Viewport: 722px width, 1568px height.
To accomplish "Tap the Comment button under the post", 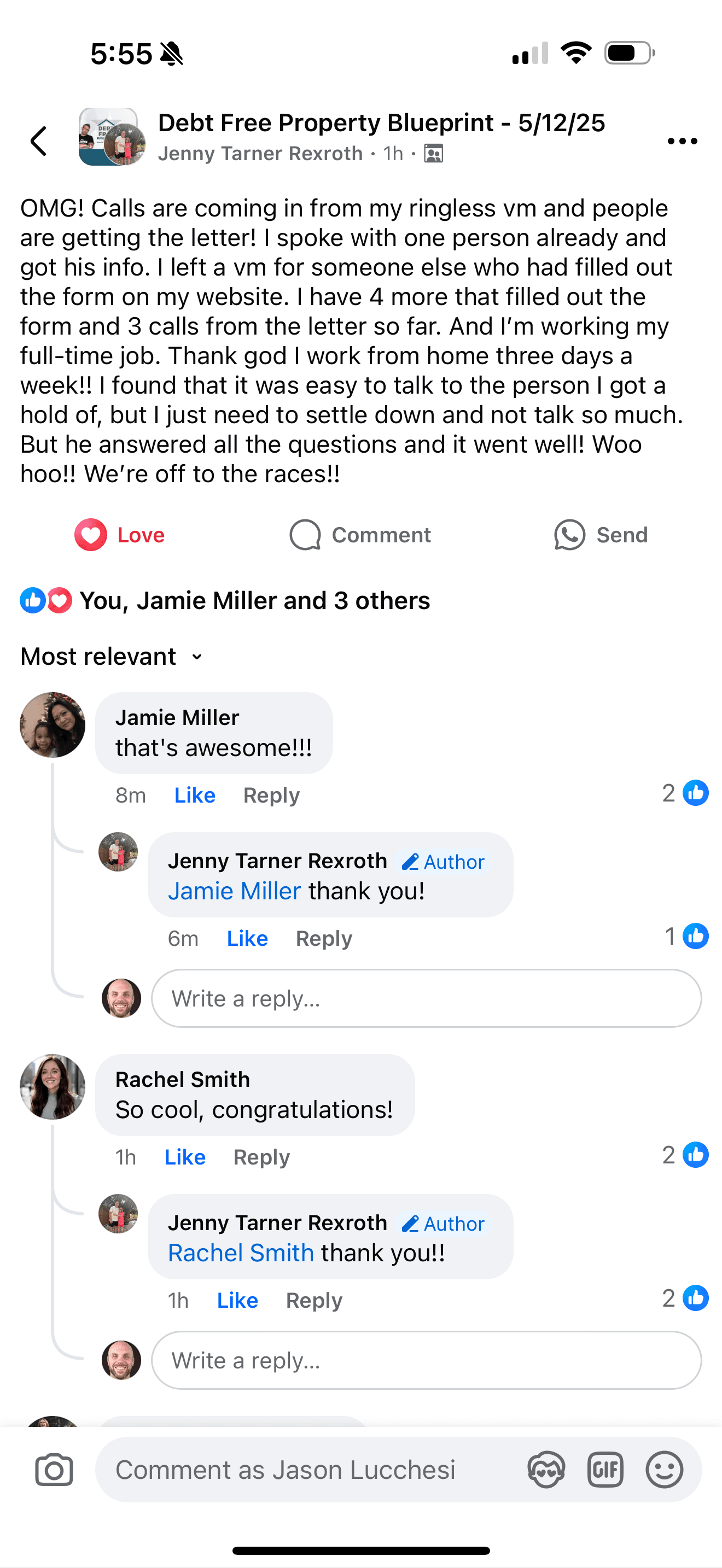I will pyautogui.click(x=360, y=535).
